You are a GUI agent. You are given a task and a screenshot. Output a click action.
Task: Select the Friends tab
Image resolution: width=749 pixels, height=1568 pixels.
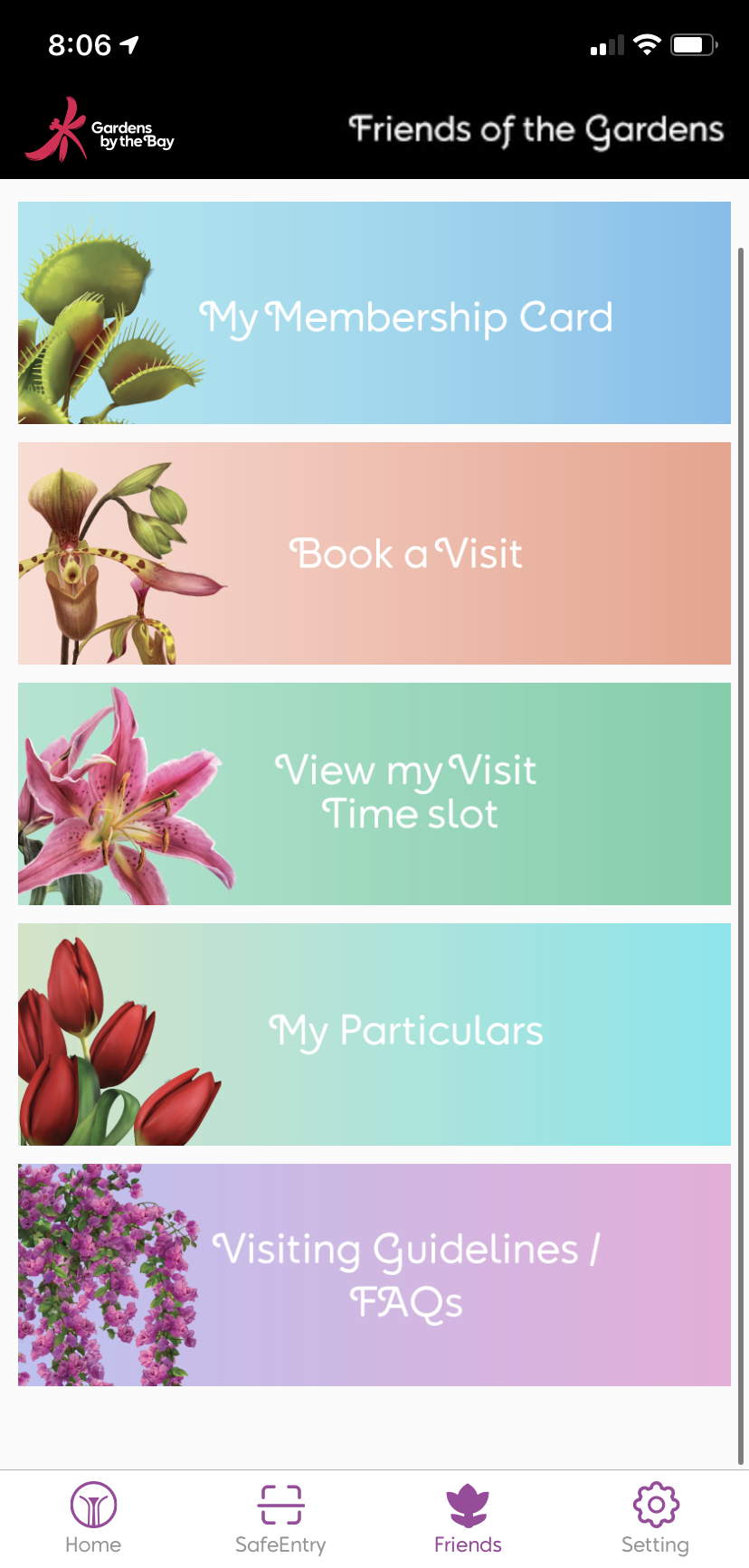[x=468, y=1519]
